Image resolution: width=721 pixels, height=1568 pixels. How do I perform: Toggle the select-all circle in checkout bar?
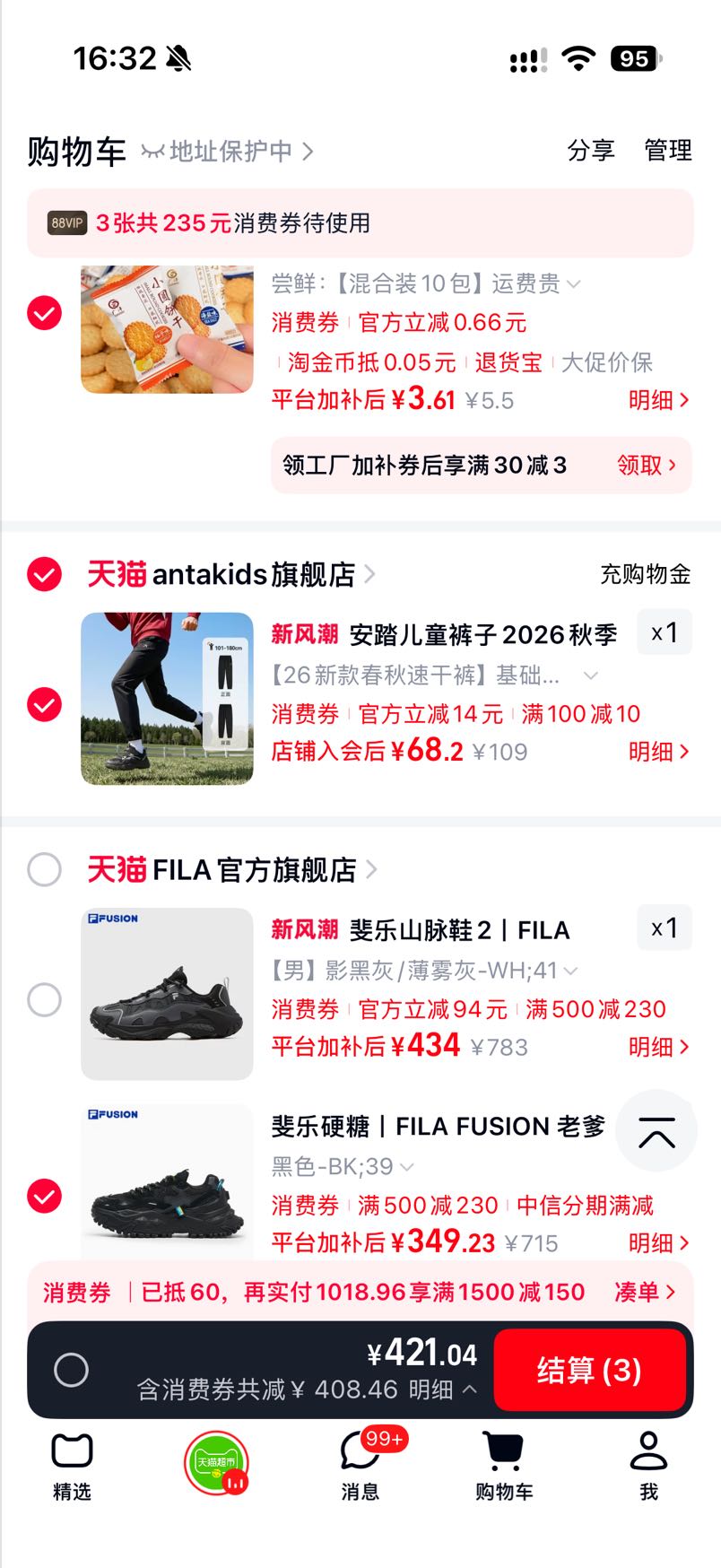[71, 1370]
